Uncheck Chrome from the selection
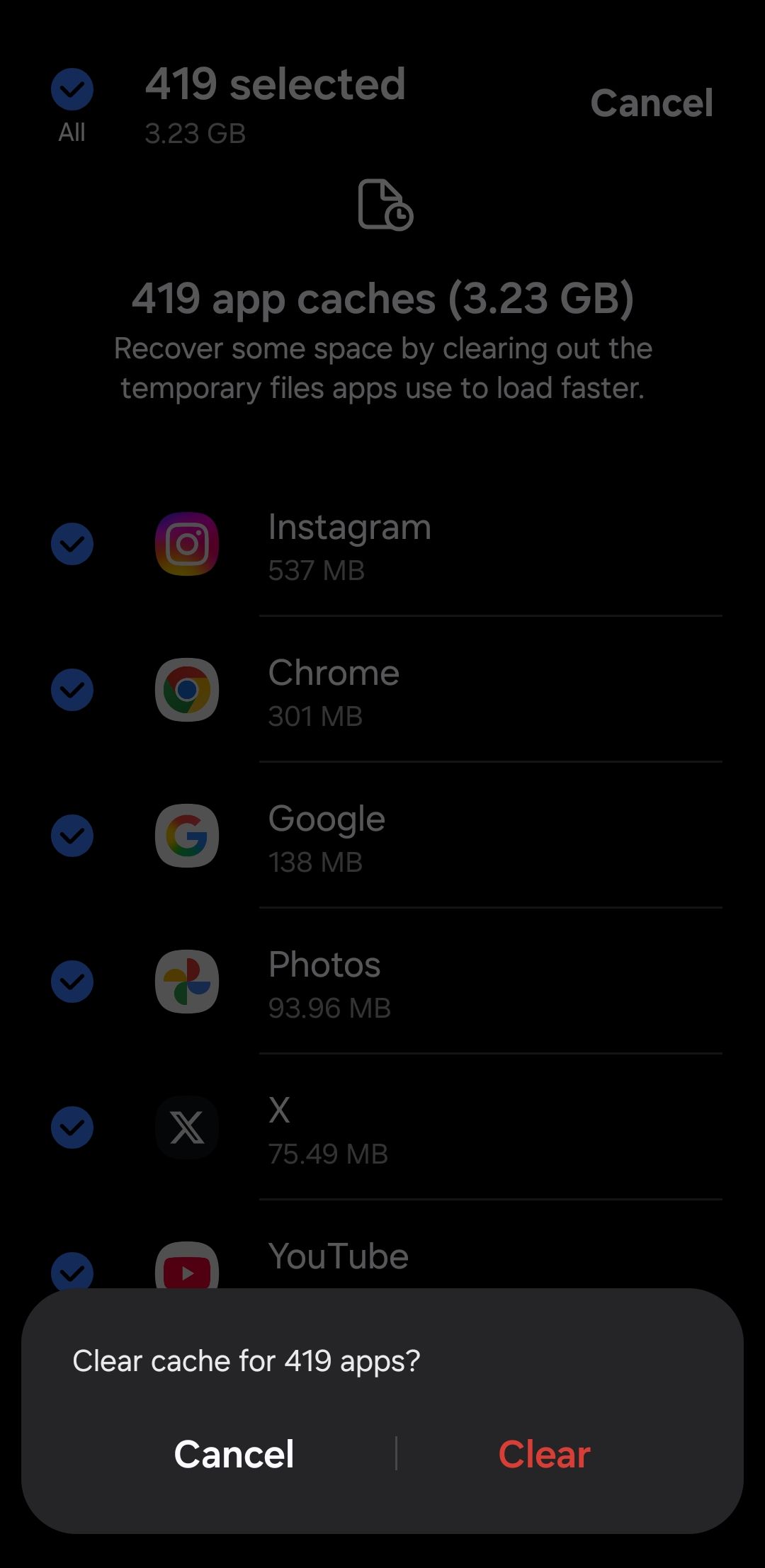 [x=72, y=691]
